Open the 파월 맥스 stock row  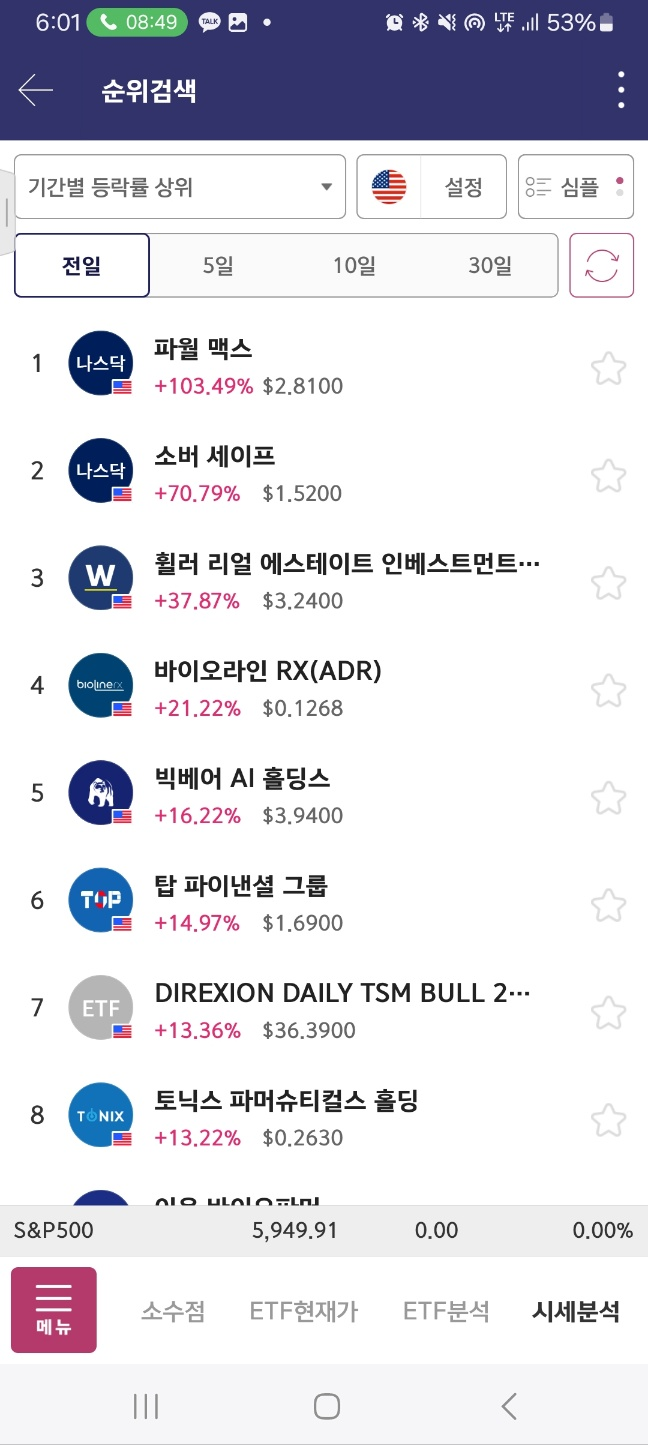pyautogui.click(x=324, y=365)
